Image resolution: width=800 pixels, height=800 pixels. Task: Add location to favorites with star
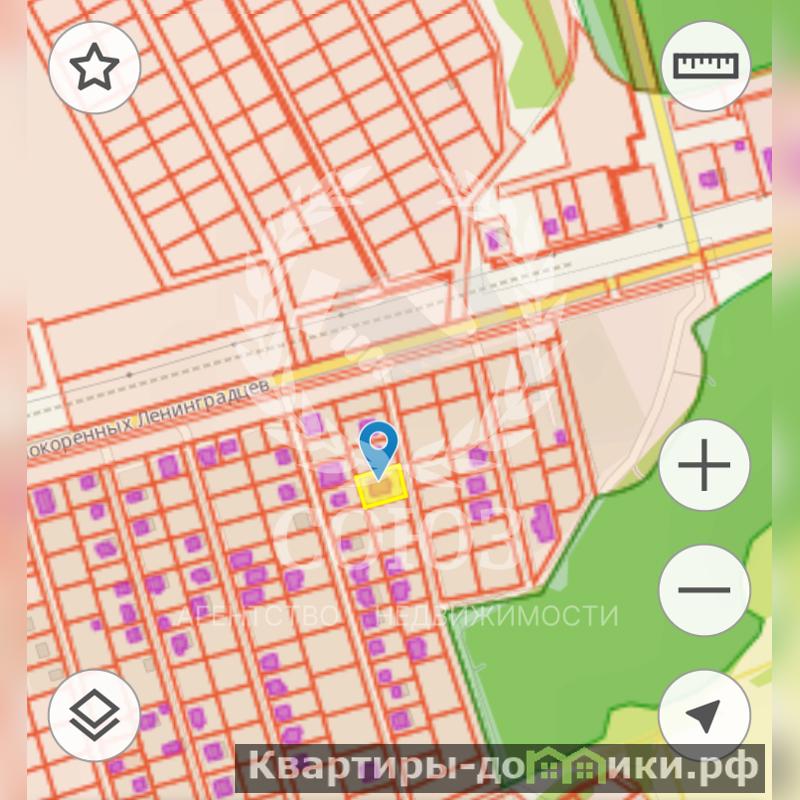(x=94, y=67)
